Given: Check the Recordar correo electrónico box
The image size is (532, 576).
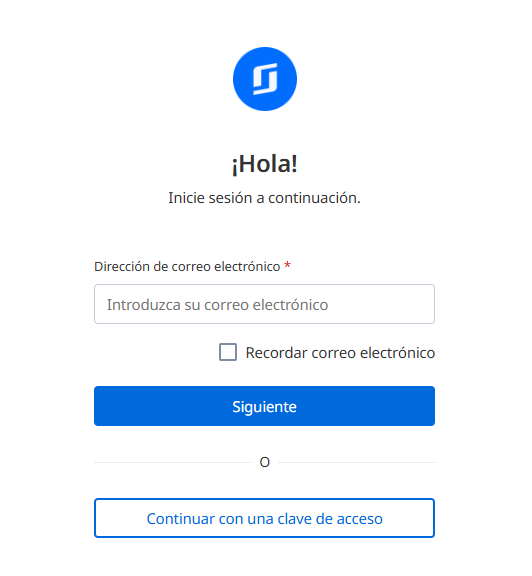Looking at the screenshot, I should pos(228,352).
